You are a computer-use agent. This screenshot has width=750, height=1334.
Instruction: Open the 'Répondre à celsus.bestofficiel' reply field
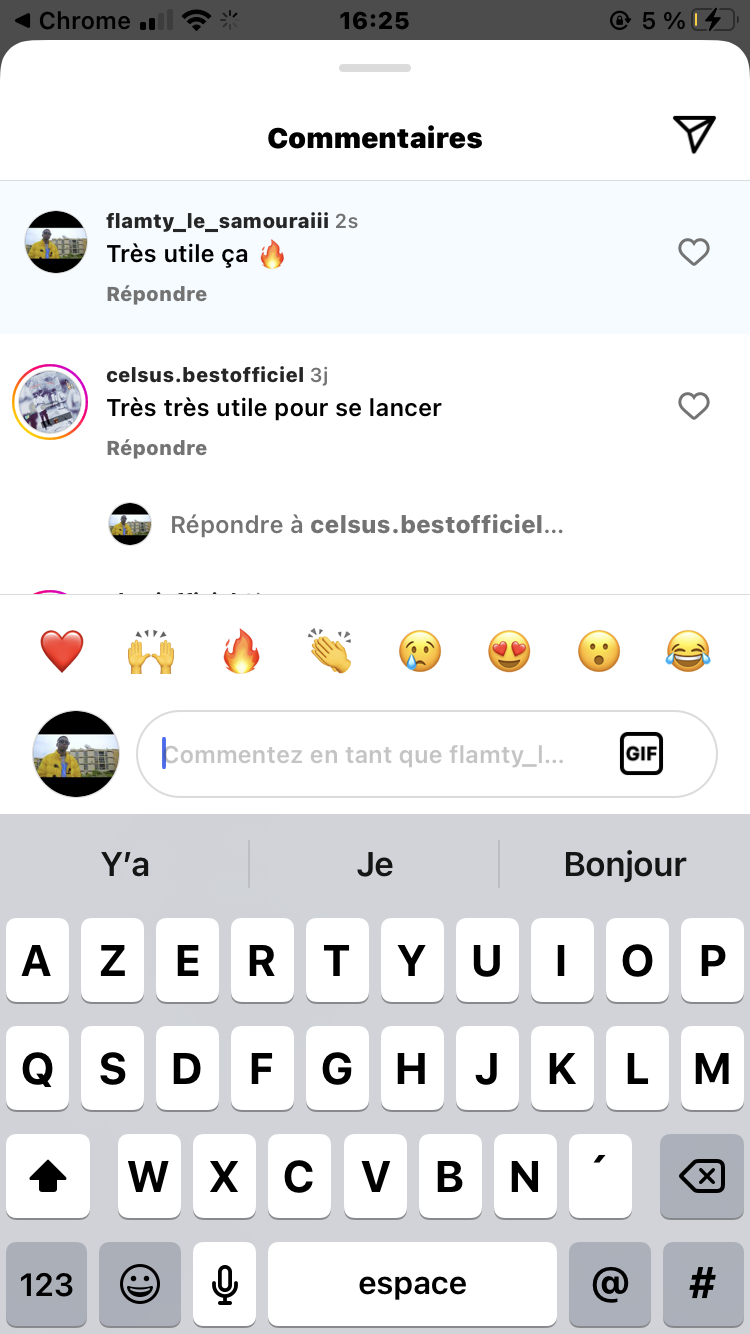367,525
